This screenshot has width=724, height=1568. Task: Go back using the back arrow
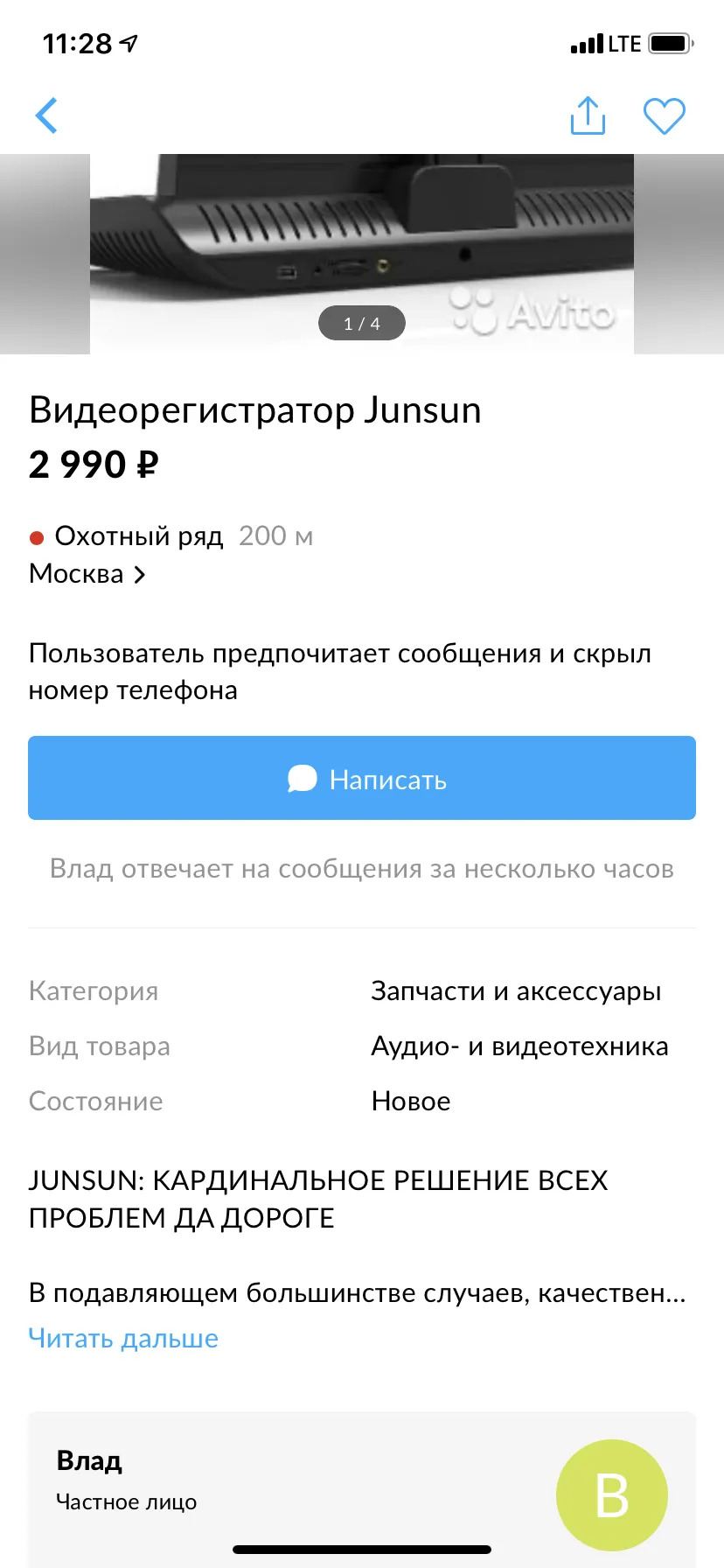click(46, 115)
